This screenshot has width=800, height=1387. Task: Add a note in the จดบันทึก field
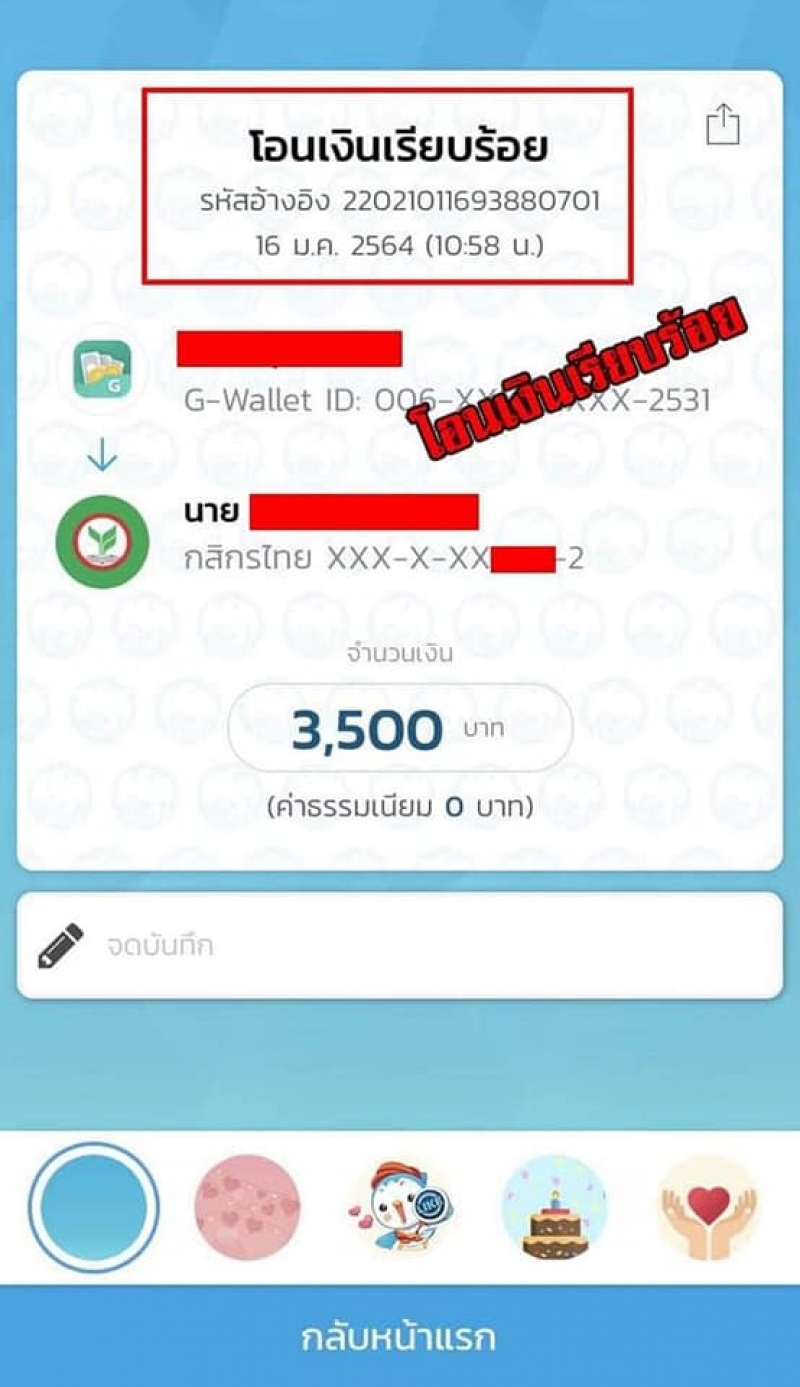pos(400,945)
